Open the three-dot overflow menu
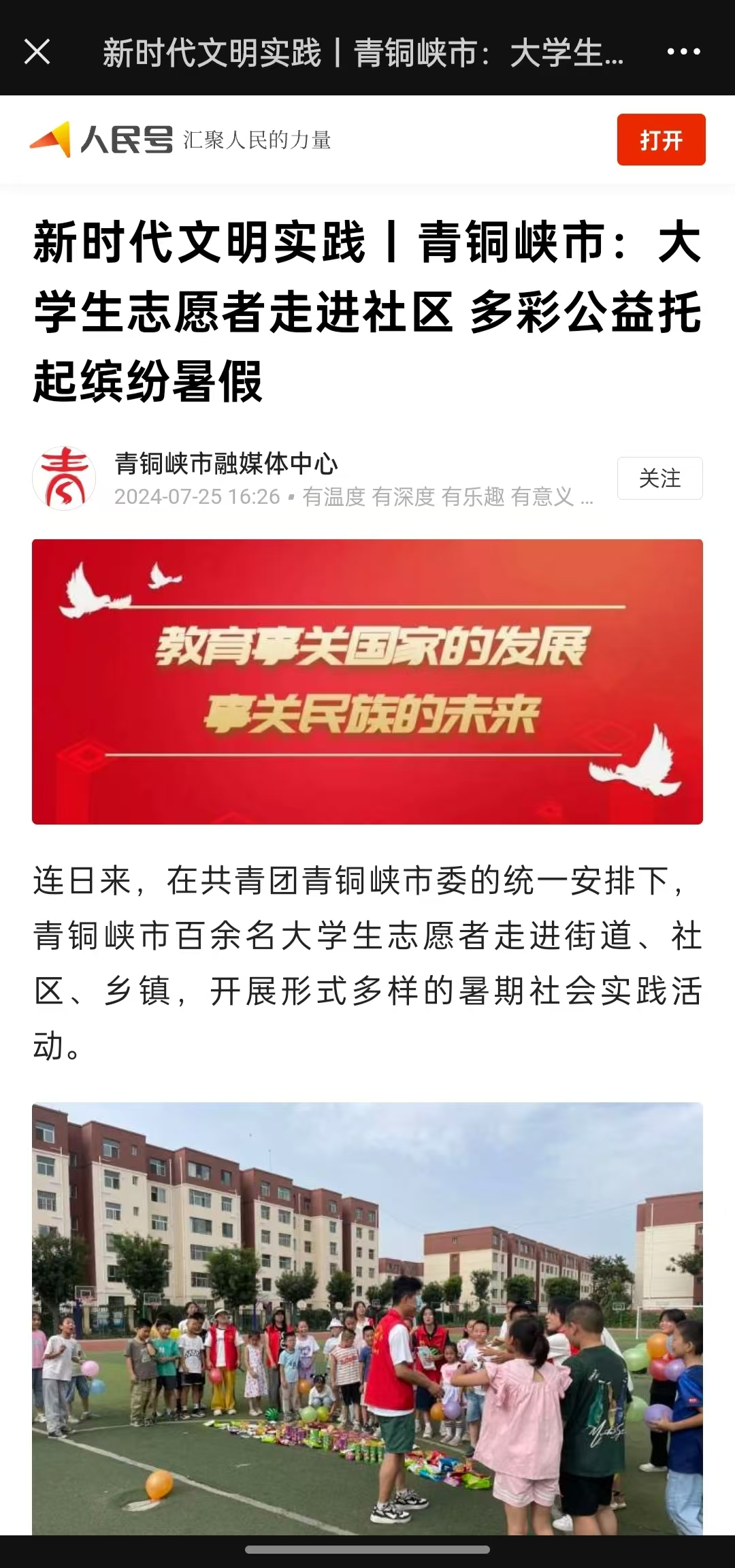The image size is (735, 1568). pos(683,52)
